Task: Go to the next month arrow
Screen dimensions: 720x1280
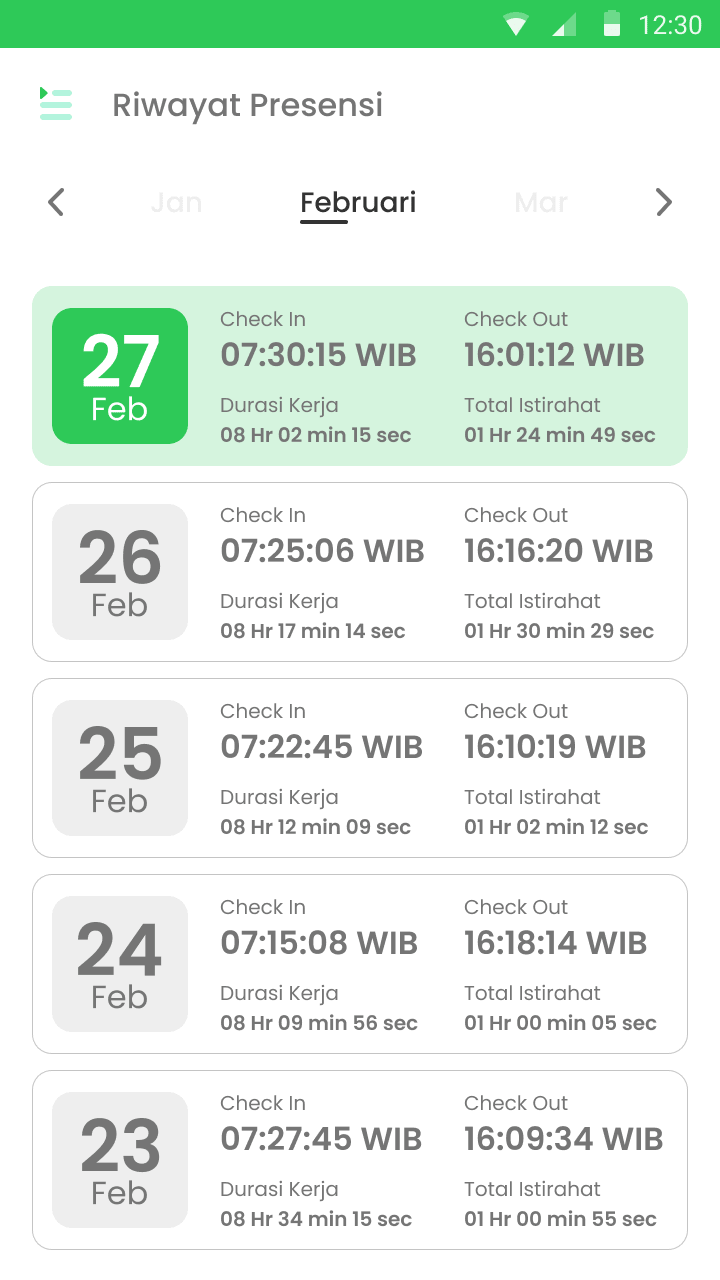Action: pyautogui.click(x=664, y=202)
